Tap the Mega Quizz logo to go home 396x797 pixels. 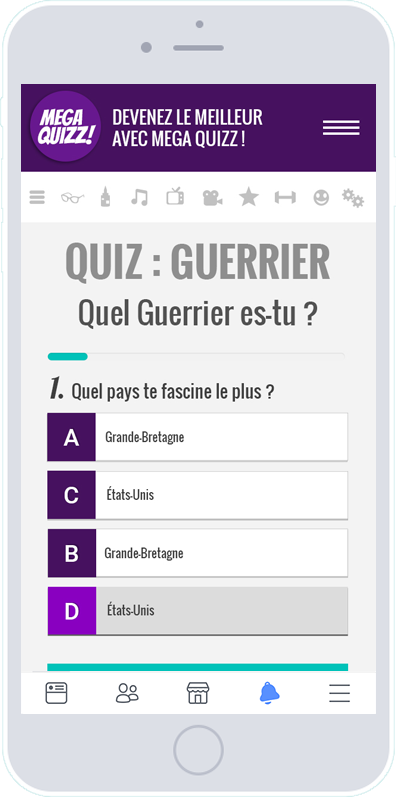[66, 127]
